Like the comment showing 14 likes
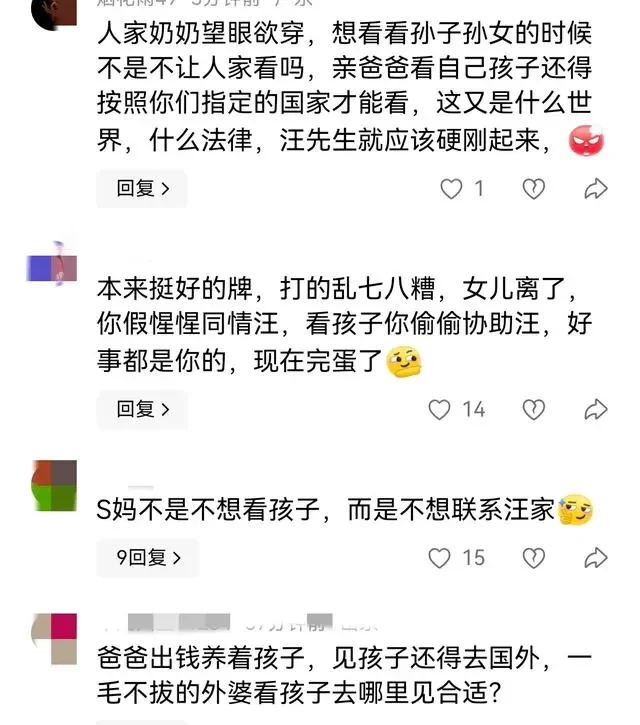The width and height of the screenshot is (640, 725). [440, 408]
